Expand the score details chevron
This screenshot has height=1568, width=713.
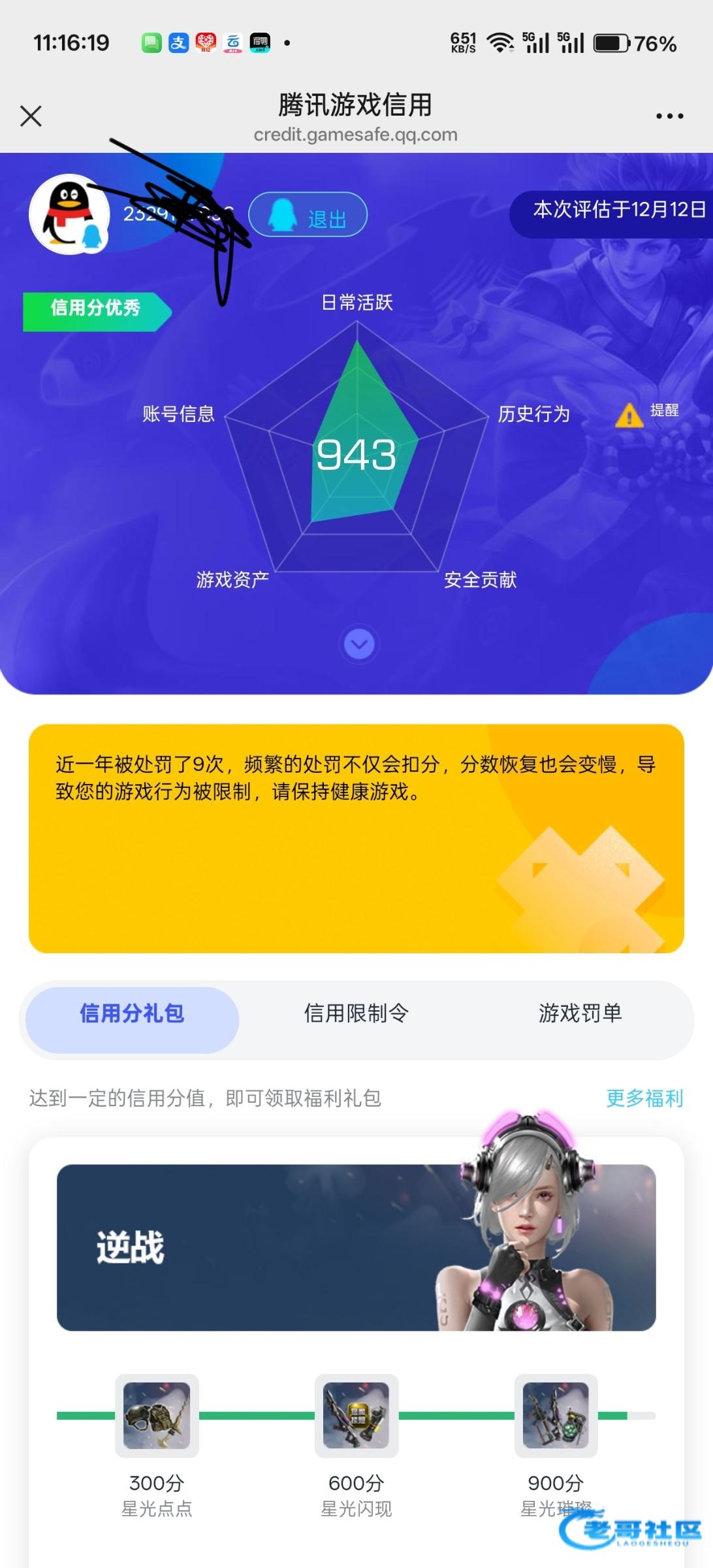click(x=359, y=645)
